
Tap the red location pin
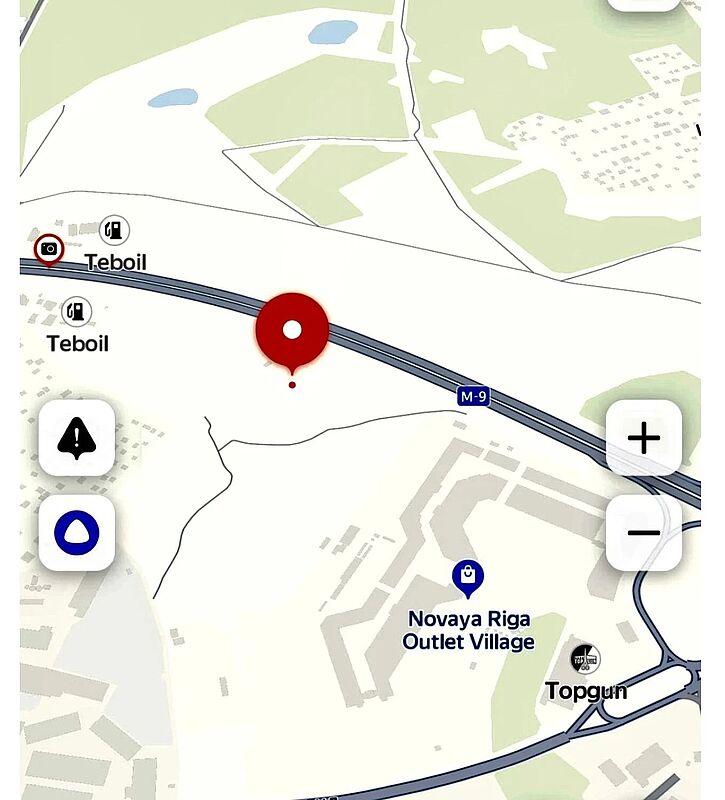tap(292, 330)
